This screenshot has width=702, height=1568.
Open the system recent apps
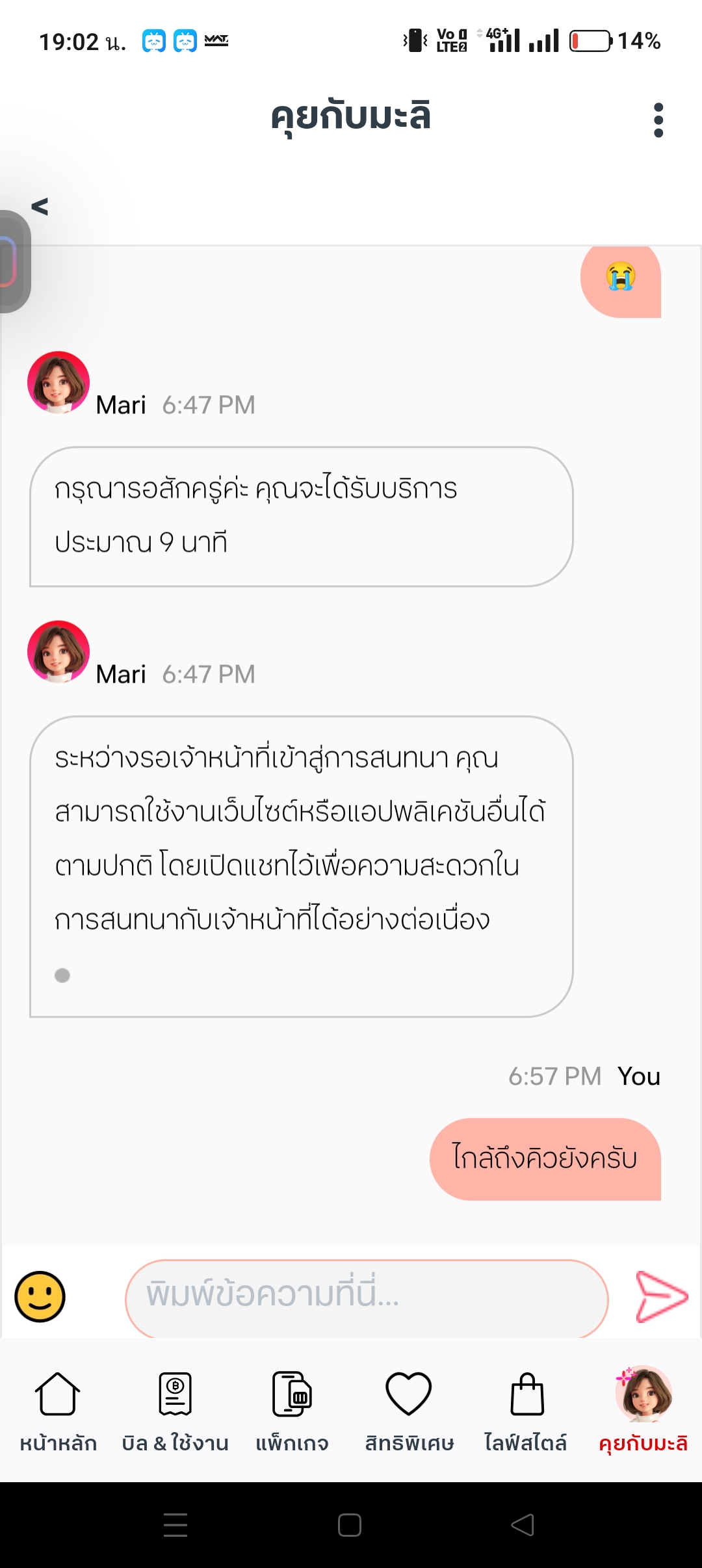pyautogui.click(x=175, y=1524)
